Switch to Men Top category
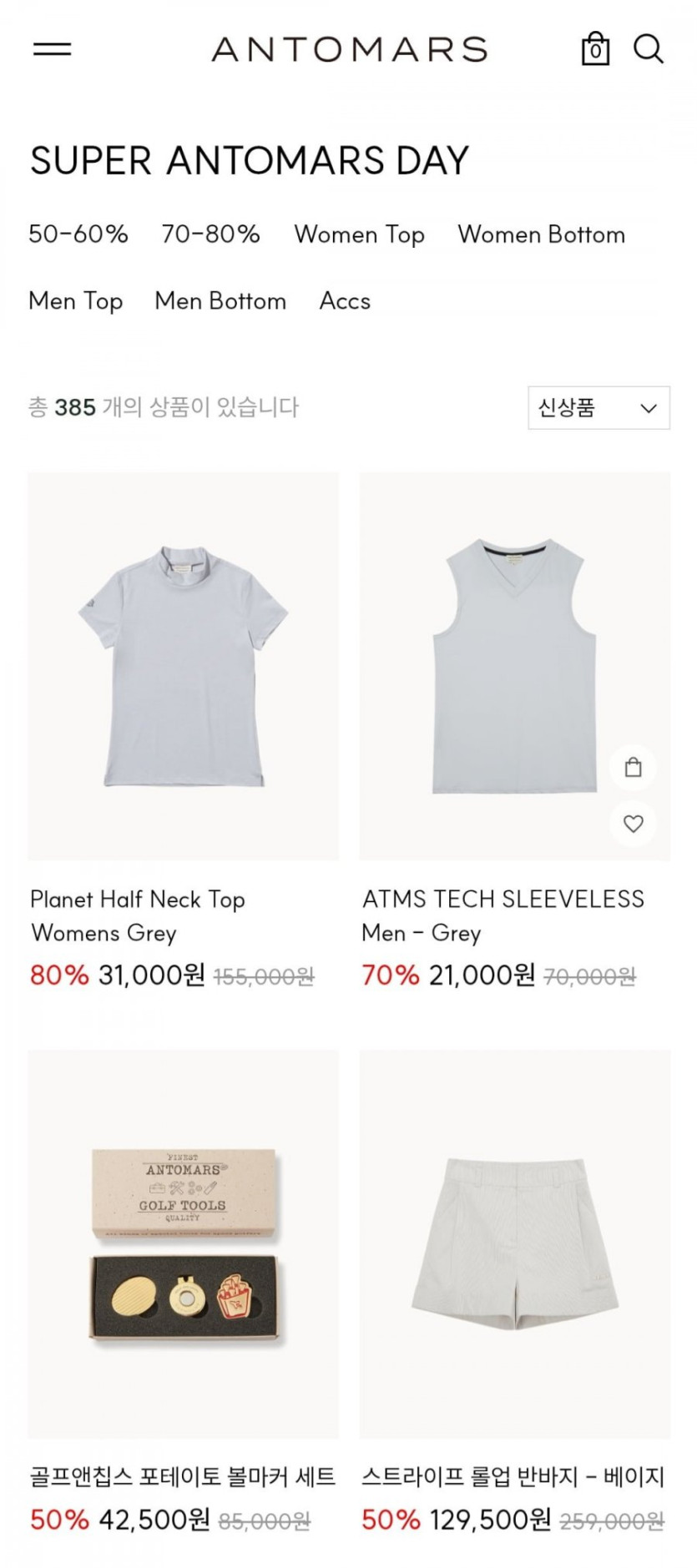Screen dimensions: 697x1568 [76, 301]
